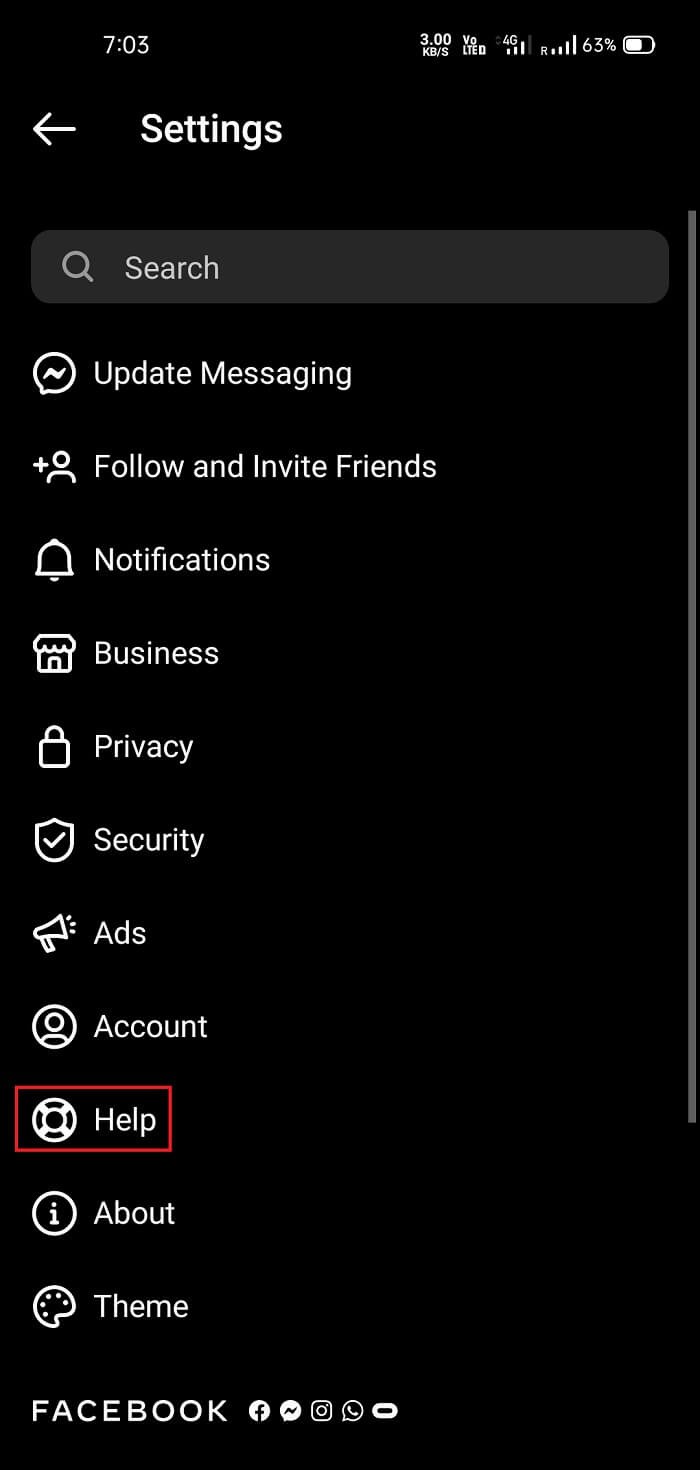This screenshot has width=700, height=1470.
Task: Open Notifications settings
Action: click(181, 560)
